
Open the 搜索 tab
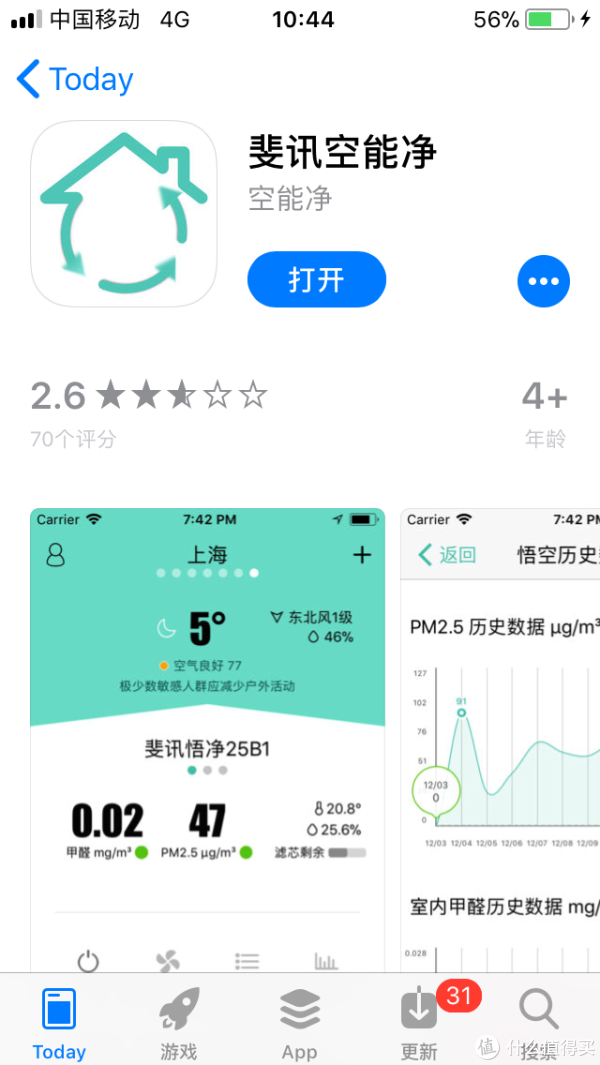click(x=539, y=1020)
